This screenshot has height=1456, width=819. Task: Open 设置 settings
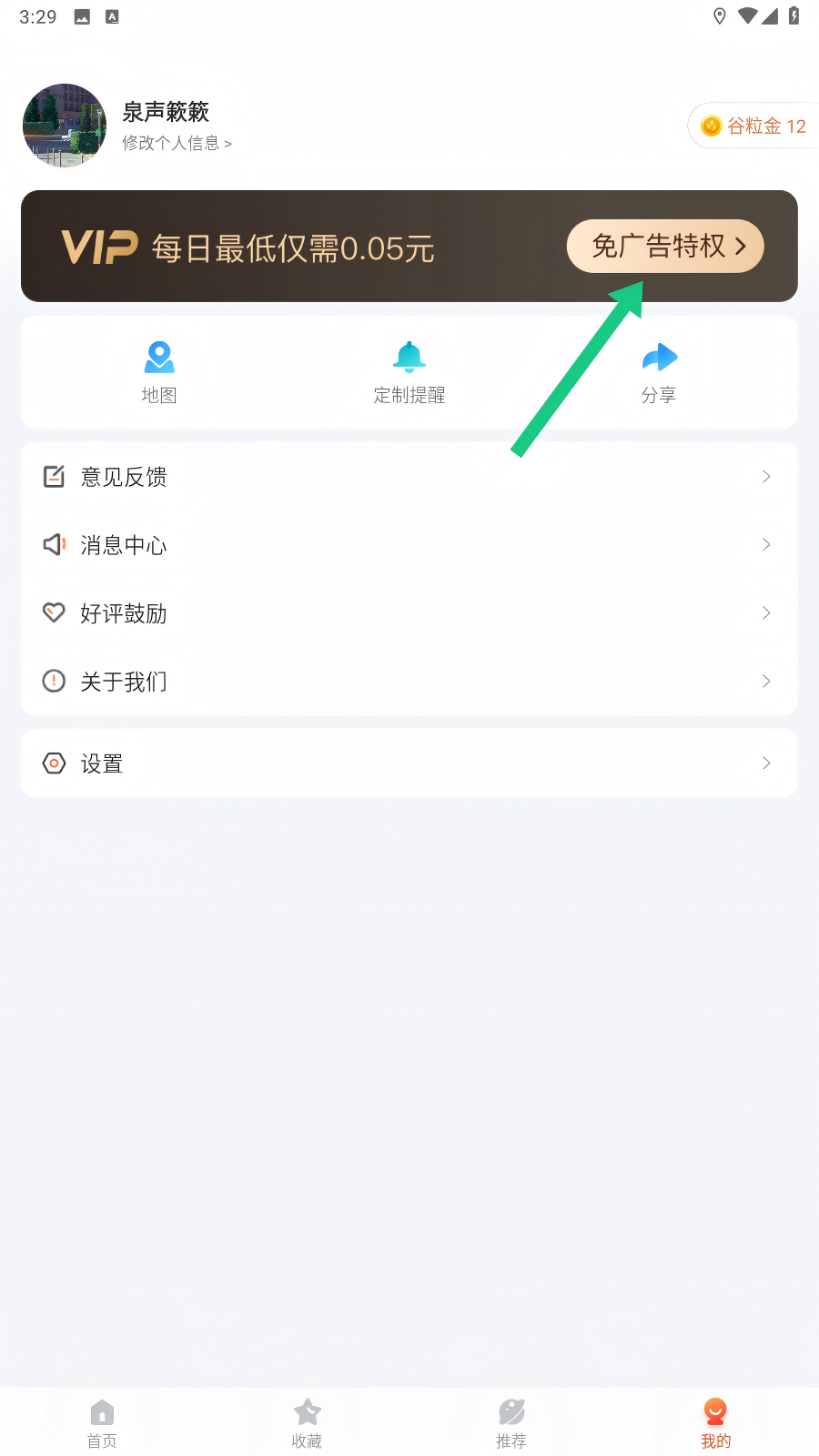(x=409, y=763)
